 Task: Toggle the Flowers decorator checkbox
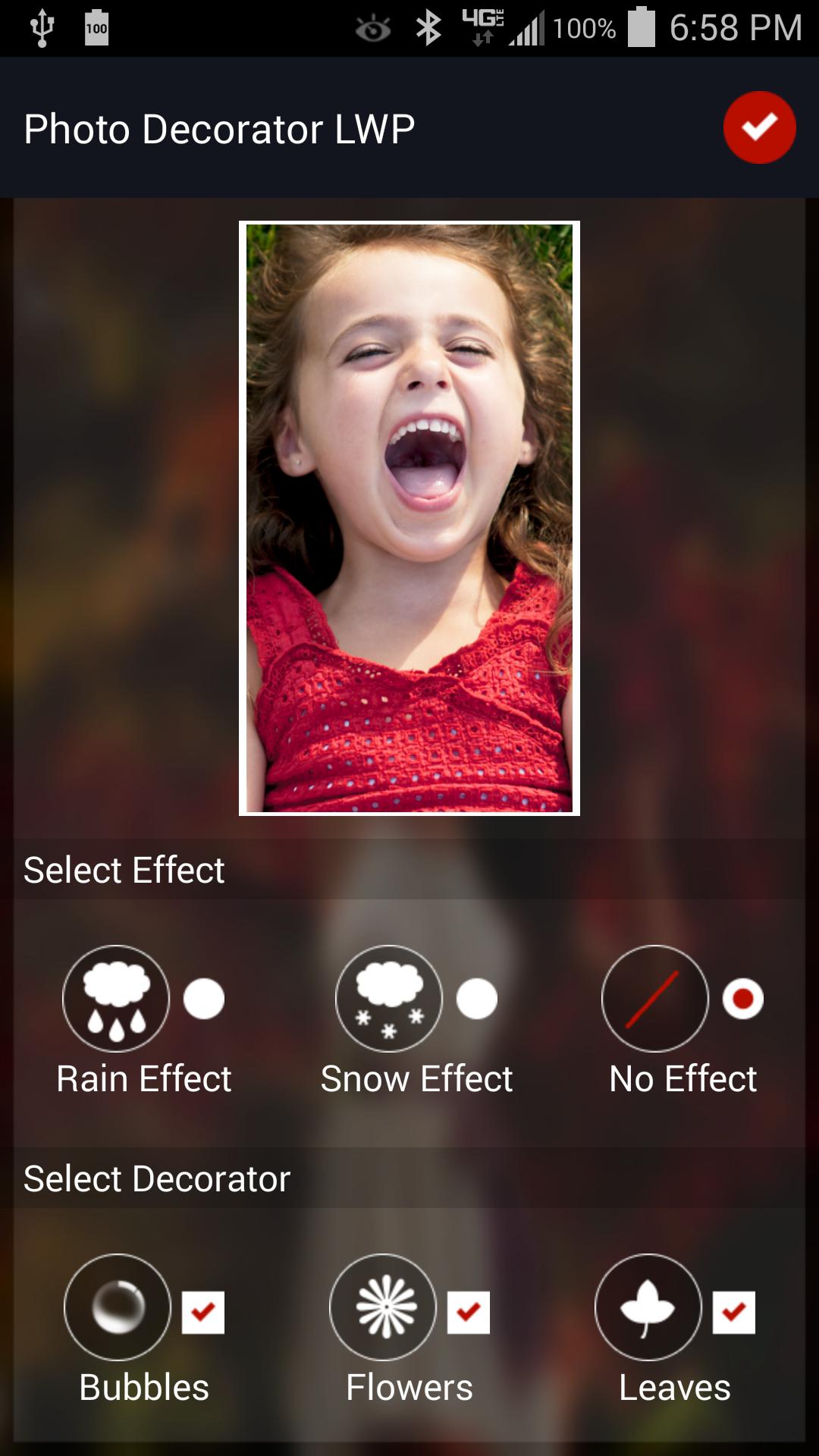coord(469,1312)
